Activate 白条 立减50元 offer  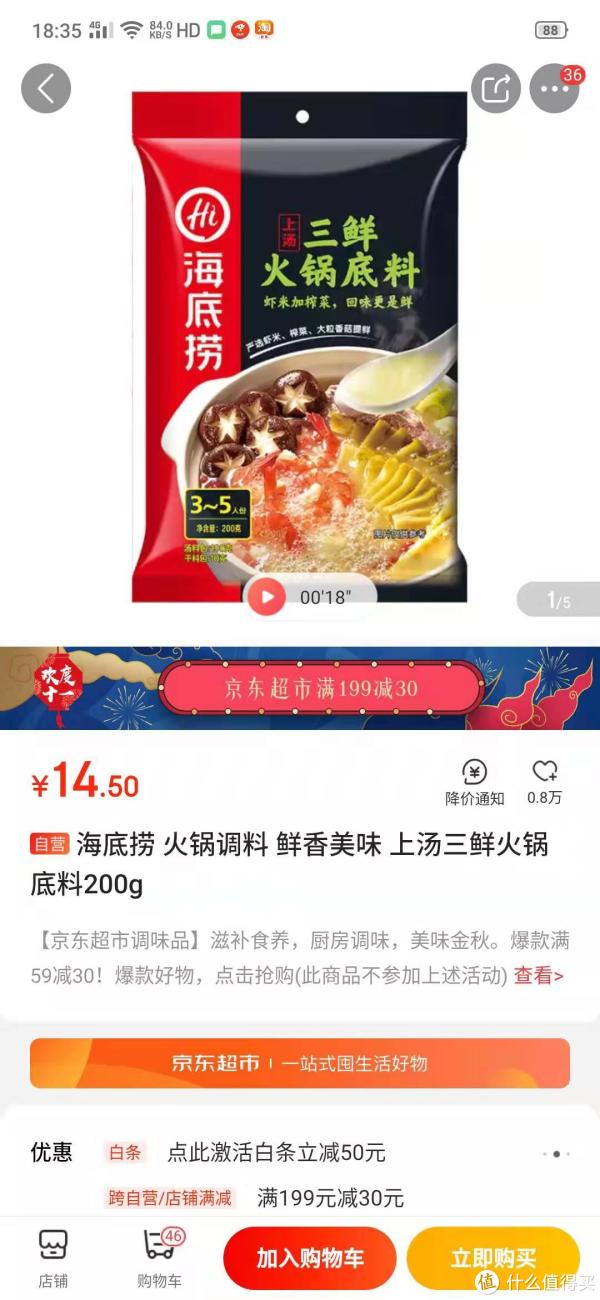(275, 1152)
